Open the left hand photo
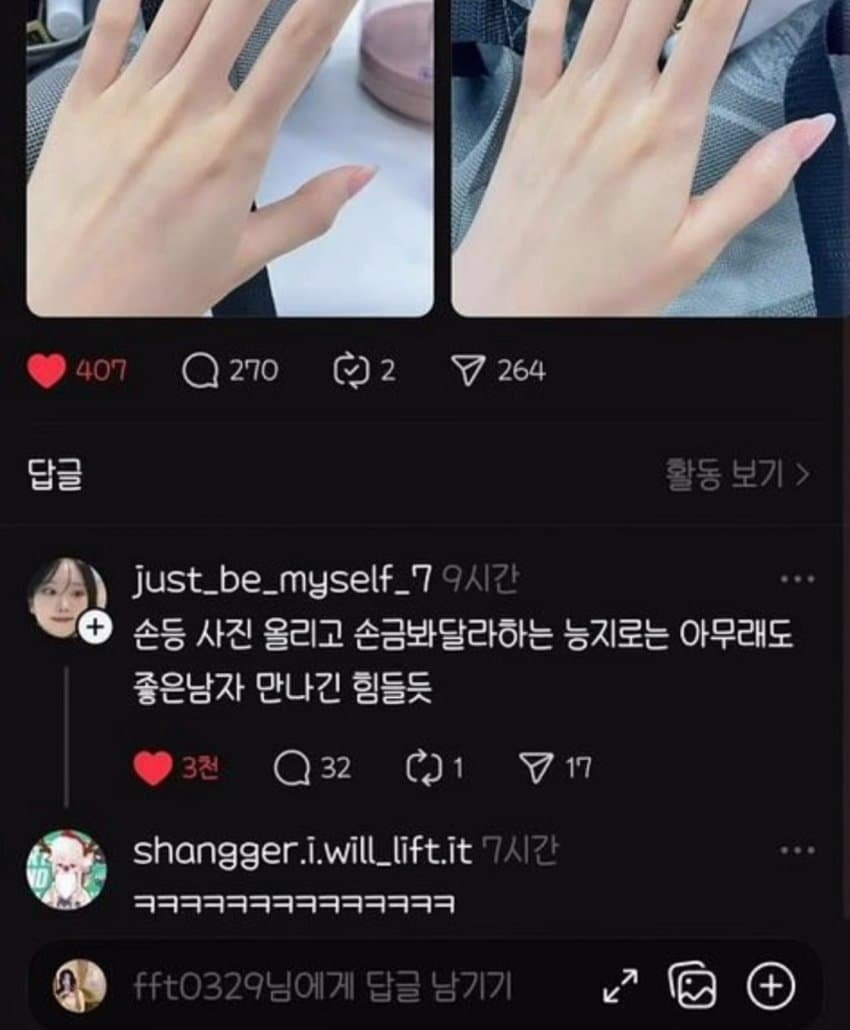The height and width of the screenshot is (1030, 850). 229,158
